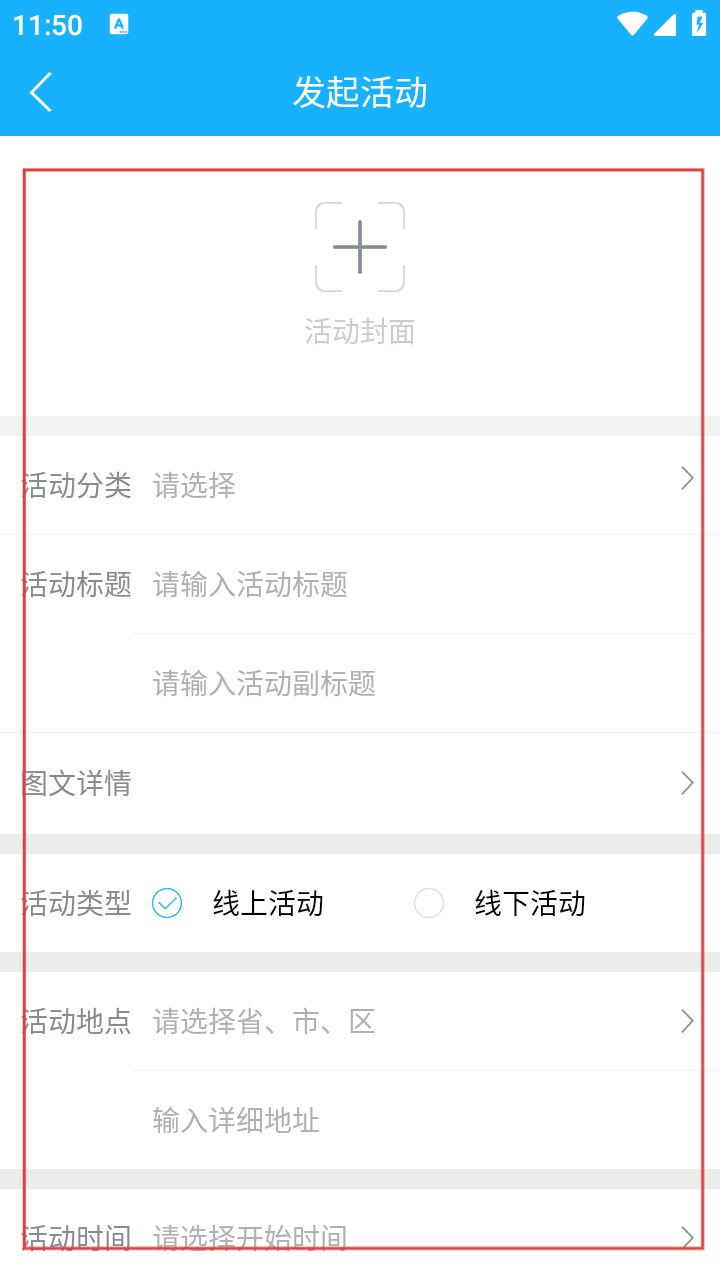Pick the activity start time
This screenshot has height=1280, width=720.
(x=420, y=1238)
